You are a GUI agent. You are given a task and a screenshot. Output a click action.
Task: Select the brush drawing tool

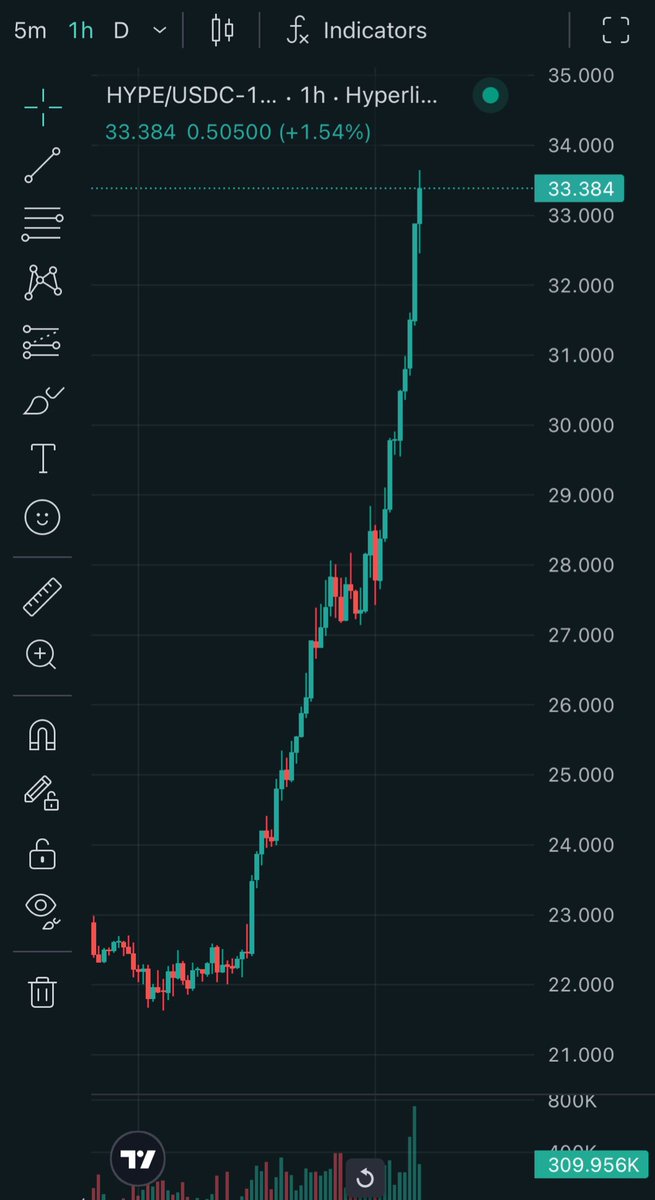[42, 401]
